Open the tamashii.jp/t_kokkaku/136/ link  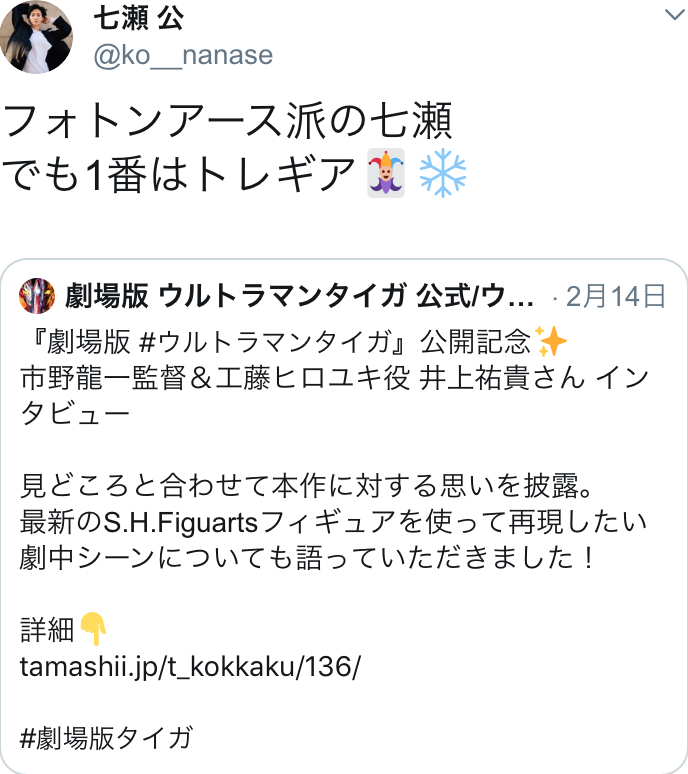[190, 667]
